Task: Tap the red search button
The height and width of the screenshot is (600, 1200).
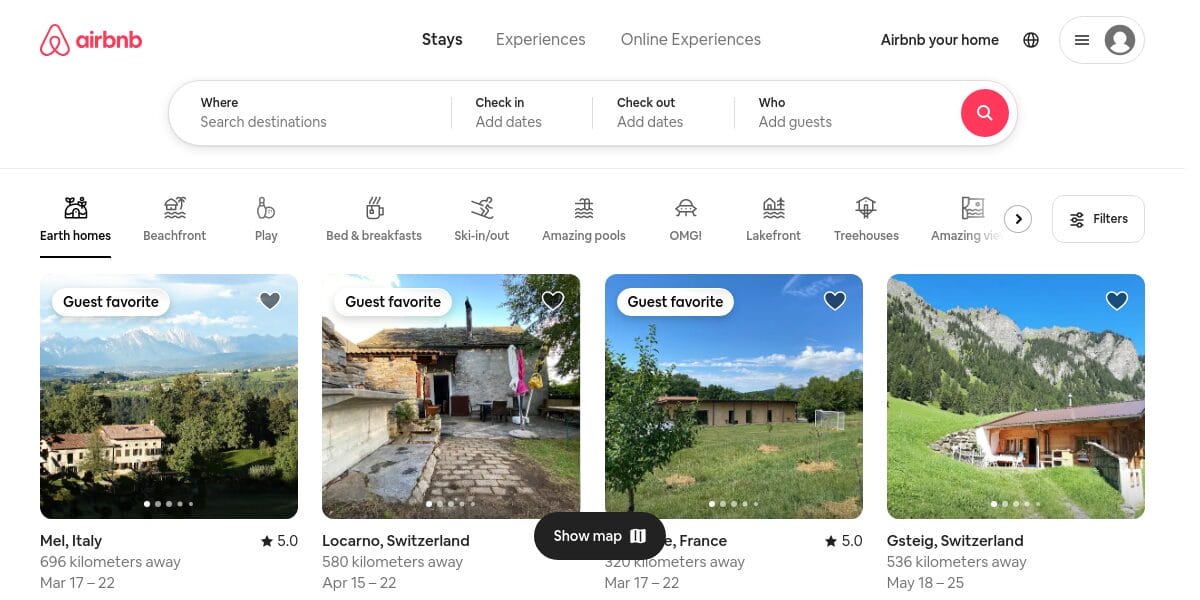Action: coord(984,113)
